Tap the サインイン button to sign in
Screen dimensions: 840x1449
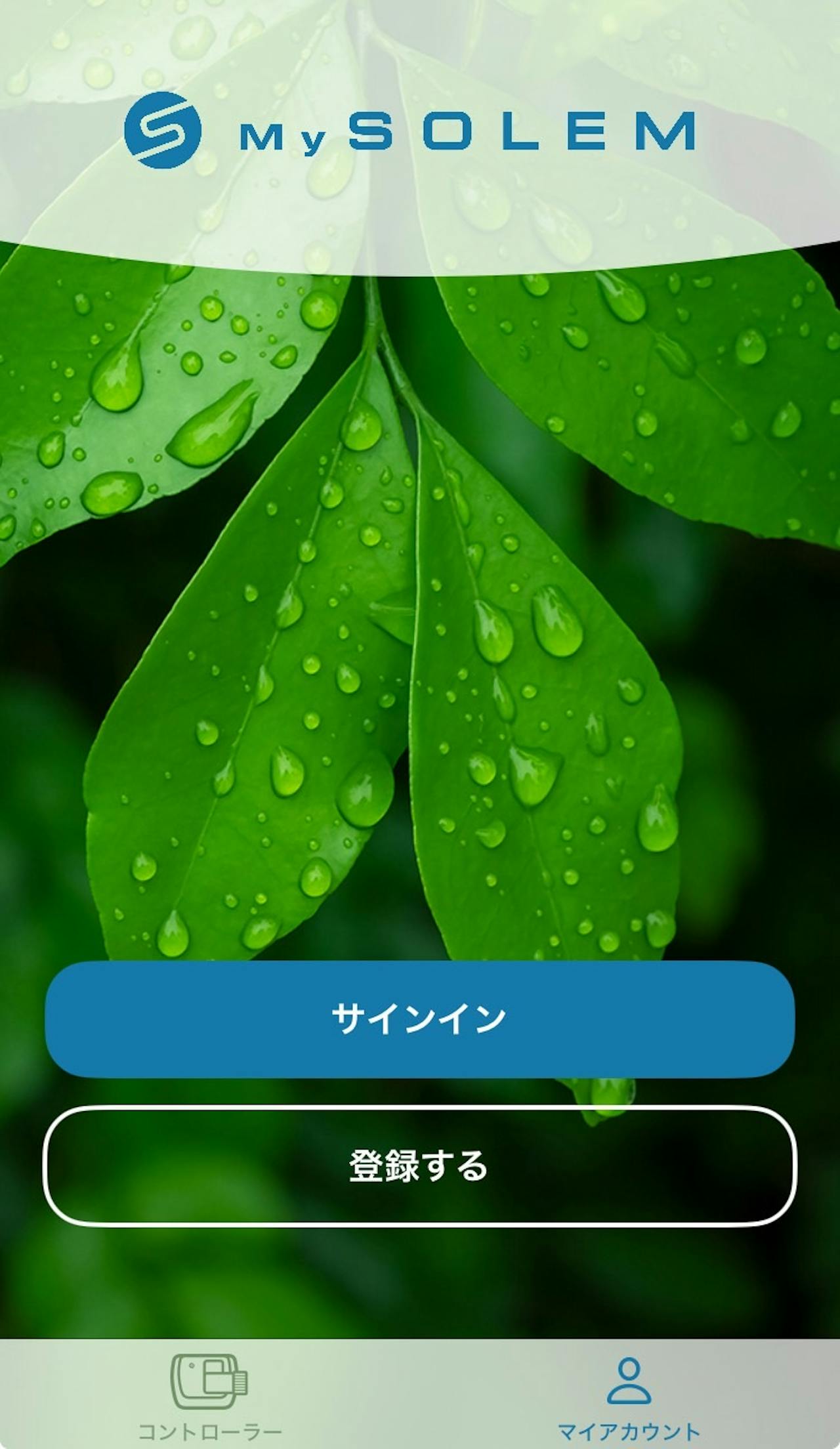click(420, 1019)
